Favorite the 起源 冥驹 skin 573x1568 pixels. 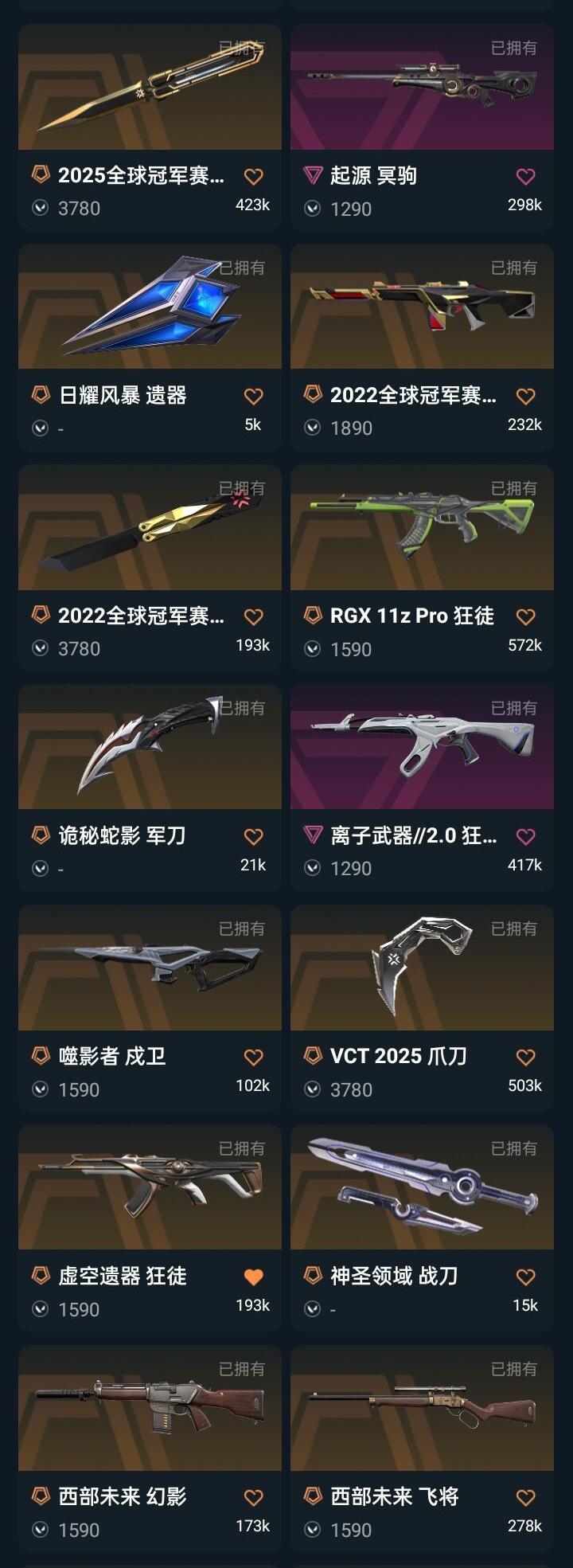tap(525, 177)
